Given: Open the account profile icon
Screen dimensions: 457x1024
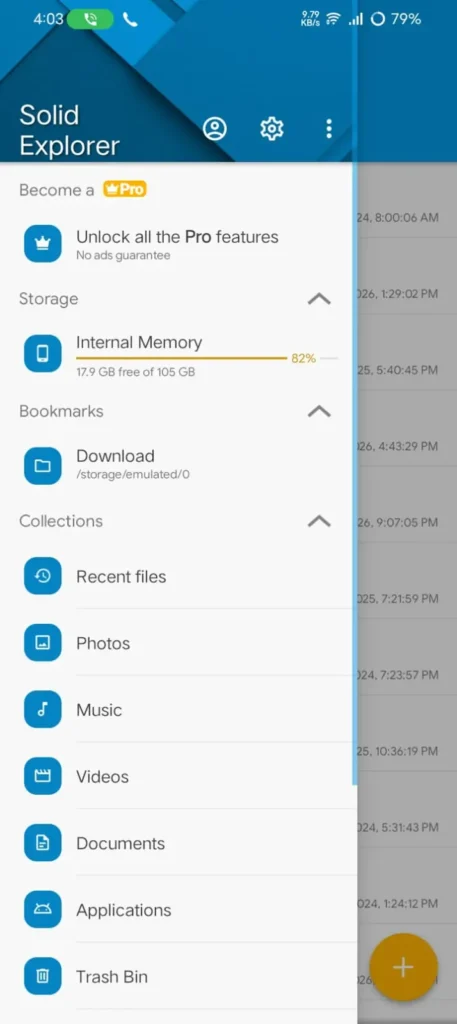Looking at the screenshot, I should 215,128.
